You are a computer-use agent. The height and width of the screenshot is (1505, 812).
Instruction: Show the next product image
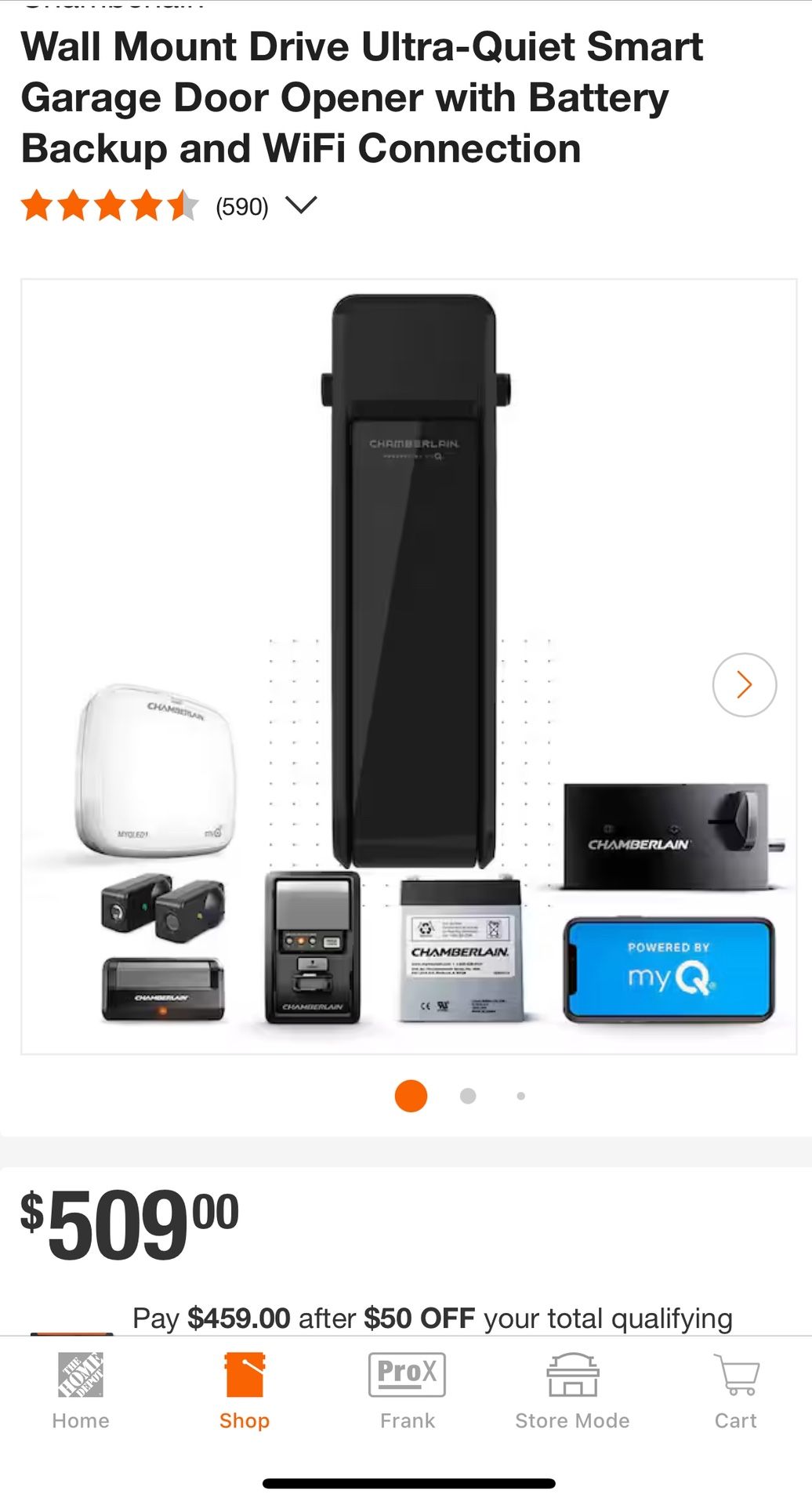[x=744, y=684]
